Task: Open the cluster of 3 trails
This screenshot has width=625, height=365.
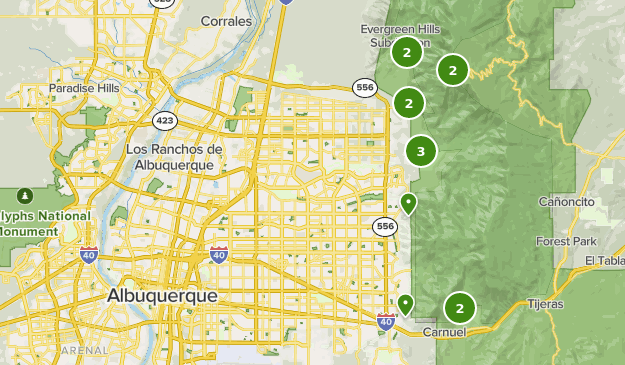Action: [421, 151]
